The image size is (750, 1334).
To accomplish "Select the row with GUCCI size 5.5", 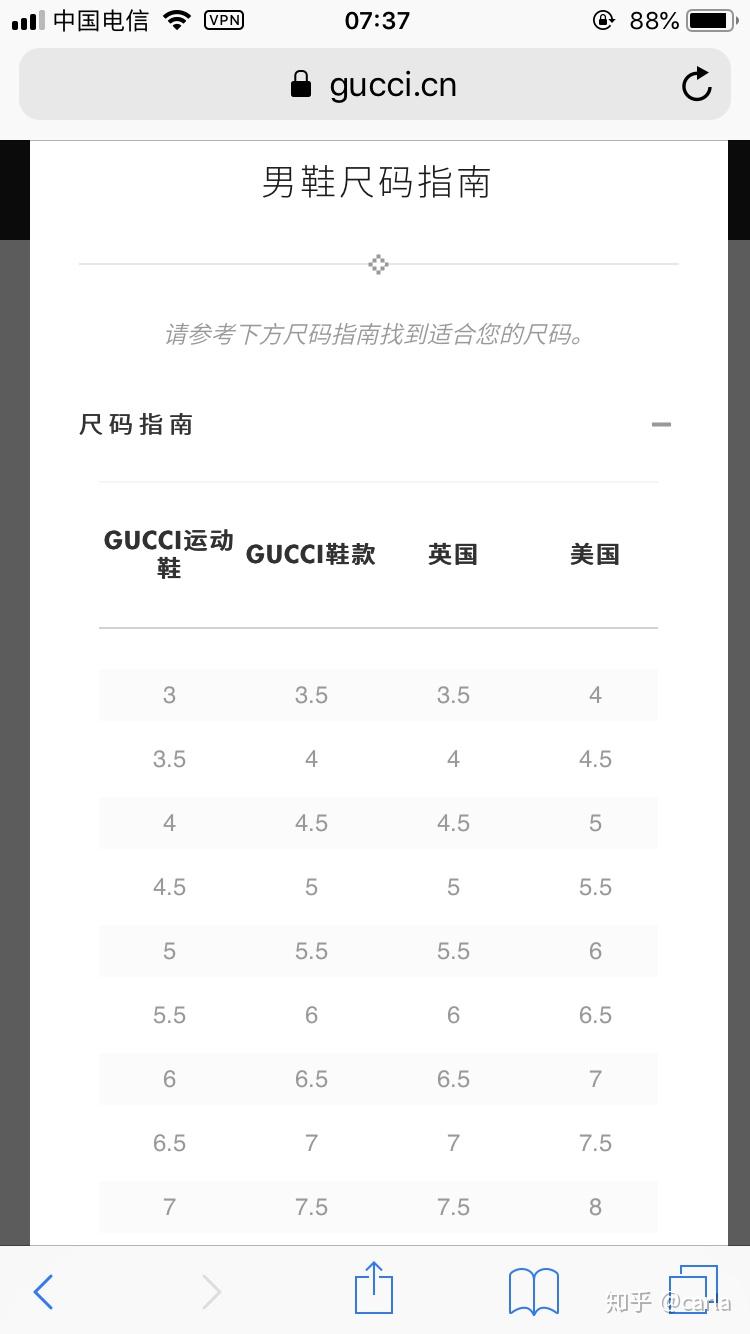I will [311, 951].
